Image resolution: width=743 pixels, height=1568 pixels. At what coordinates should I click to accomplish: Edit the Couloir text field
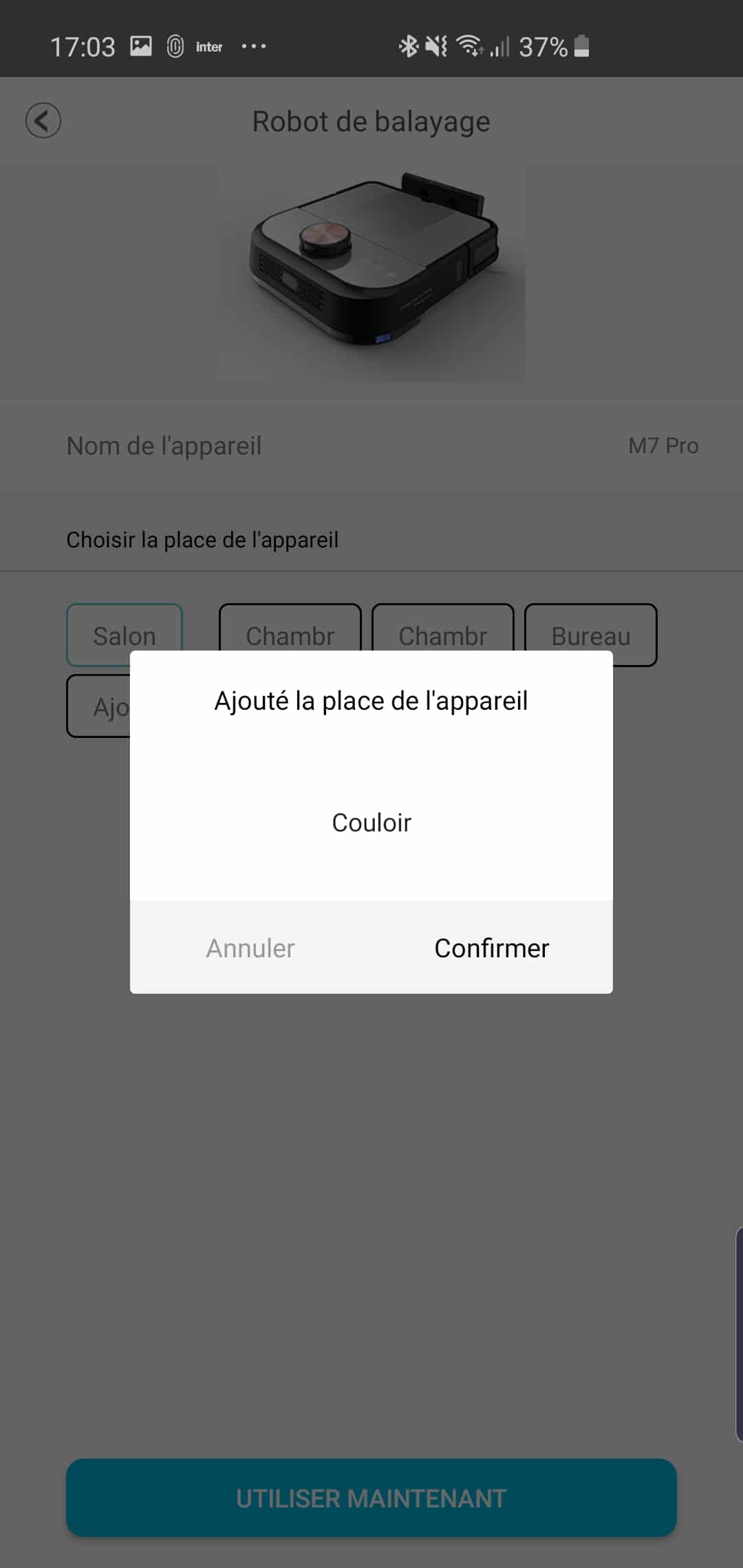coord(371,823)
